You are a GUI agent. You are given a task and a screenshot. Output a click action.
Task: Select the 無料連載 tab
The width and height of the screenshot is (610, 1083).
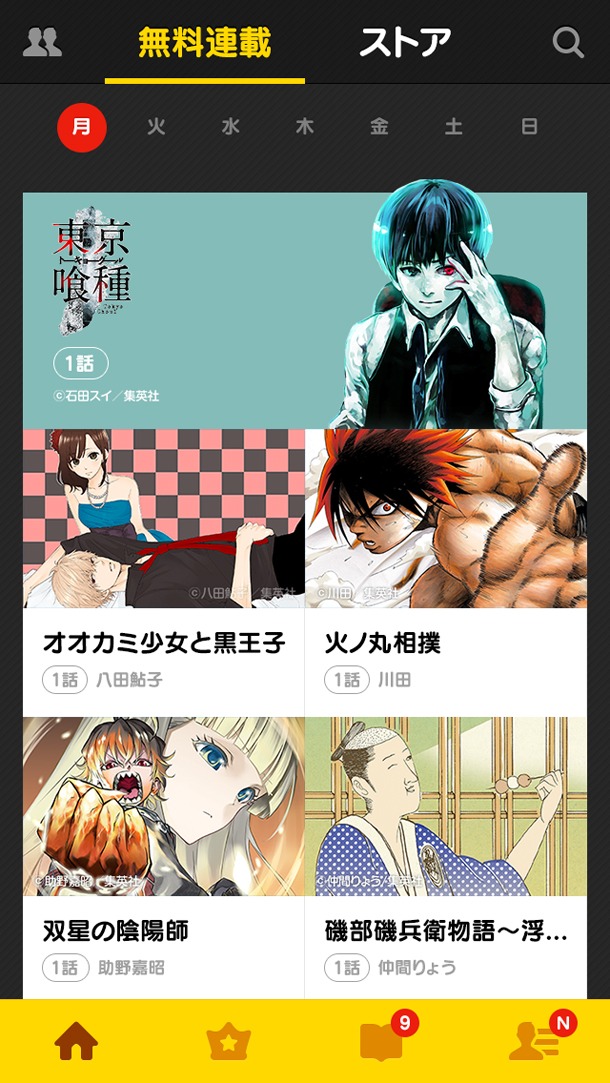pyautogui.click(x=204, y=43)
